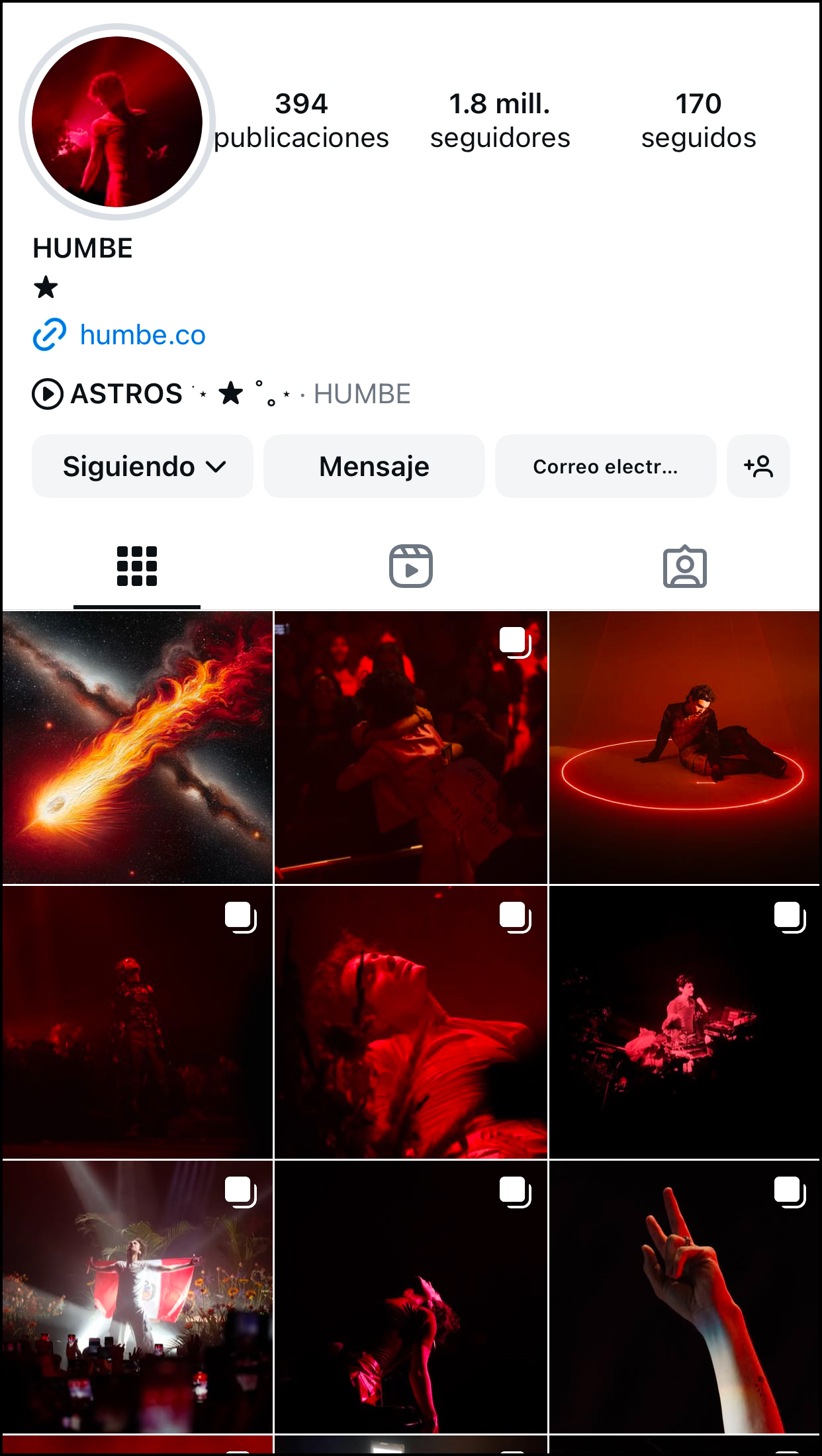This screenshot has width=822, height=1456.
Task: Open the humbe.co link
Action: (x=142, y=335)
